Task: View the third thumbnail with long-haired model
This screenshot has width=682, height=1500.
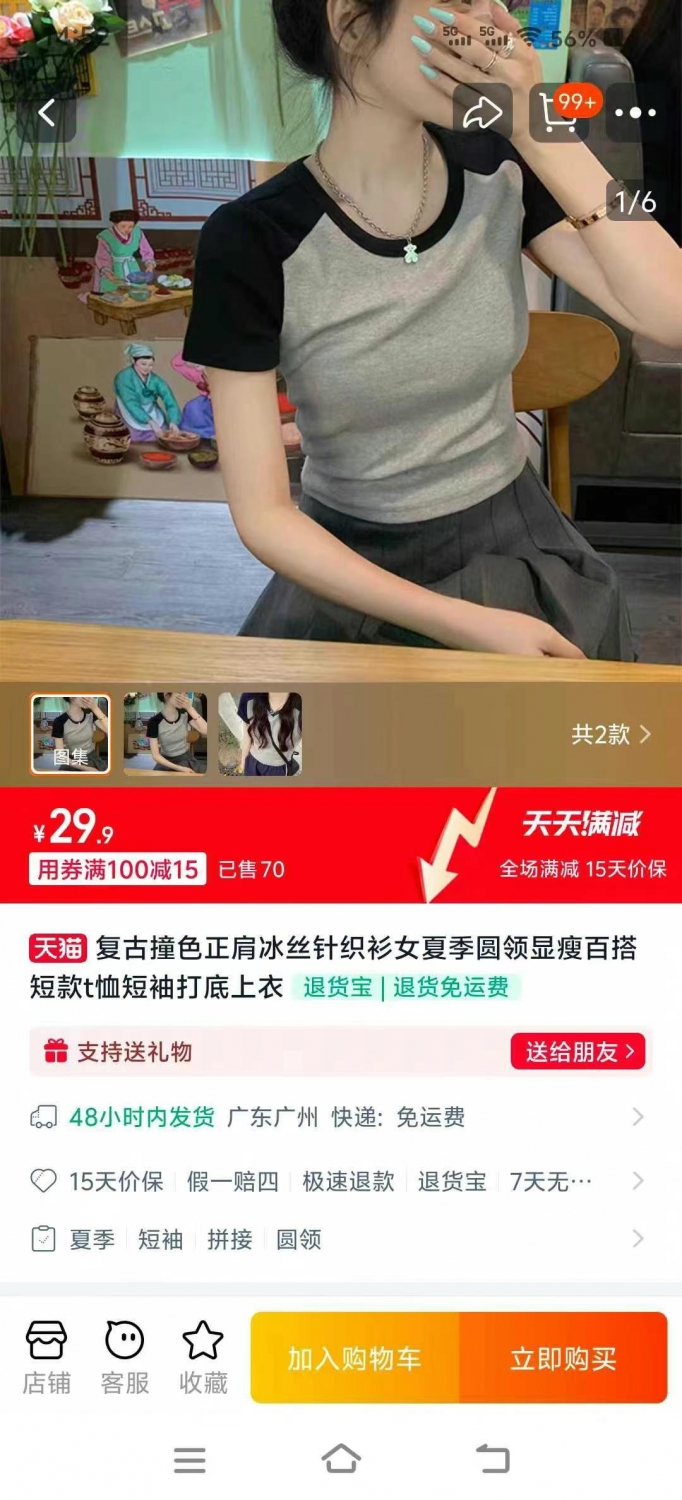Action: tap(260, 734)
